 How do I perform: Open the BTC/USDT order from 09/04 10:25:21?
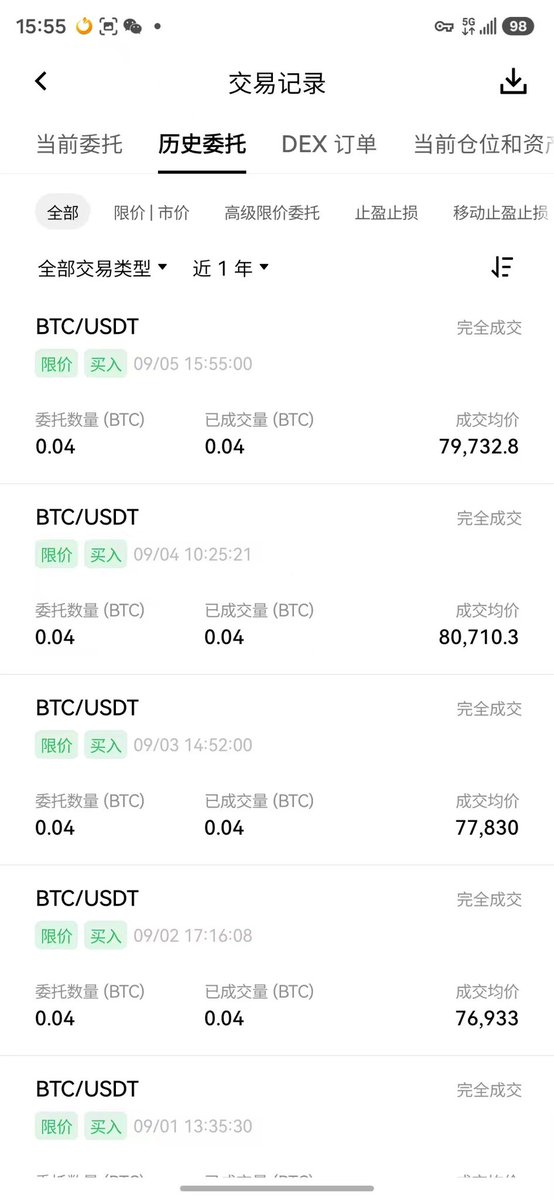tap(277, 579)
